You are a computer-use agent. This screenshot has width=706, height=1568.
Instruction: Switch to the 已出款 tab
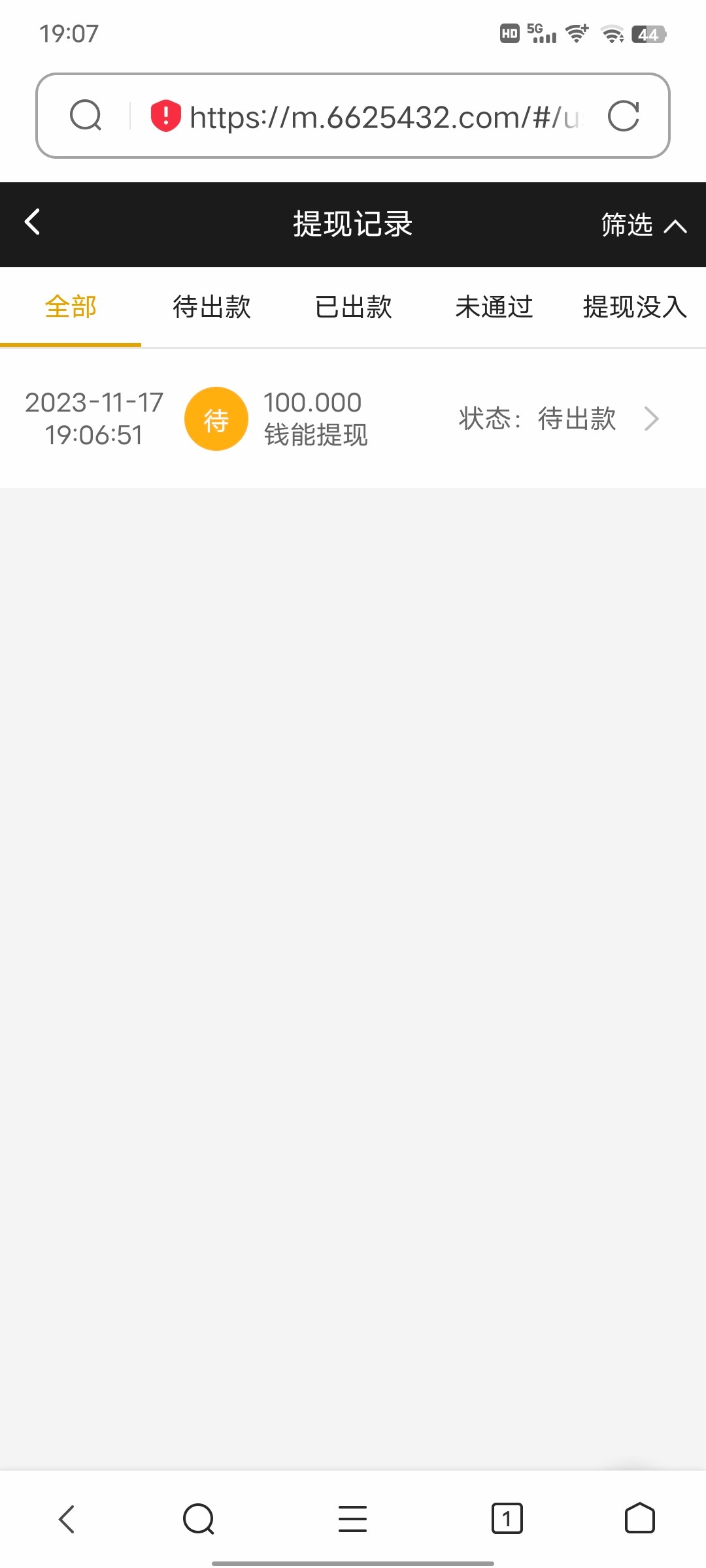point(352,307)
